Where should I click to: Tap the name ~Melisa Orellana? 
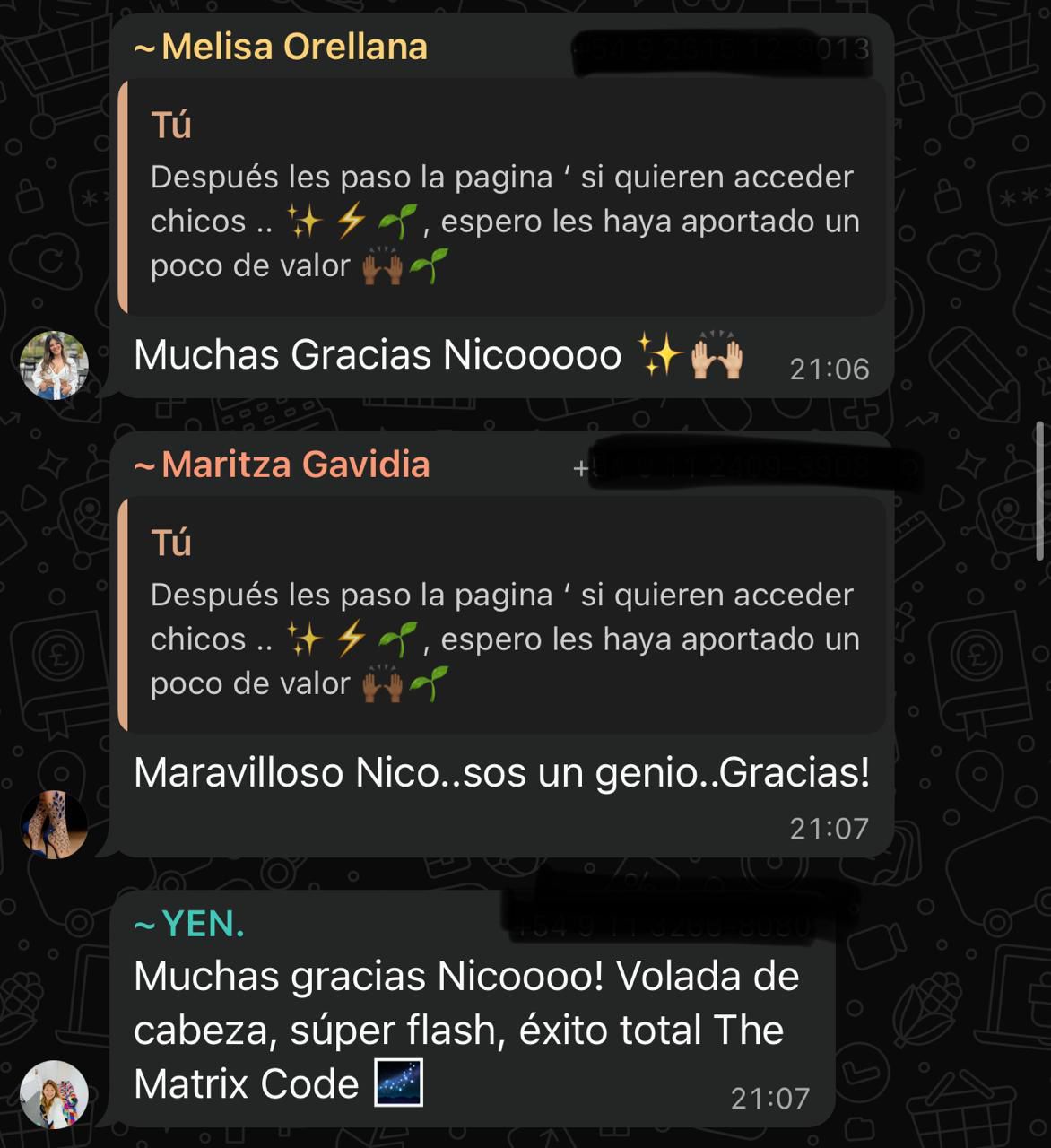coord(280,46)
